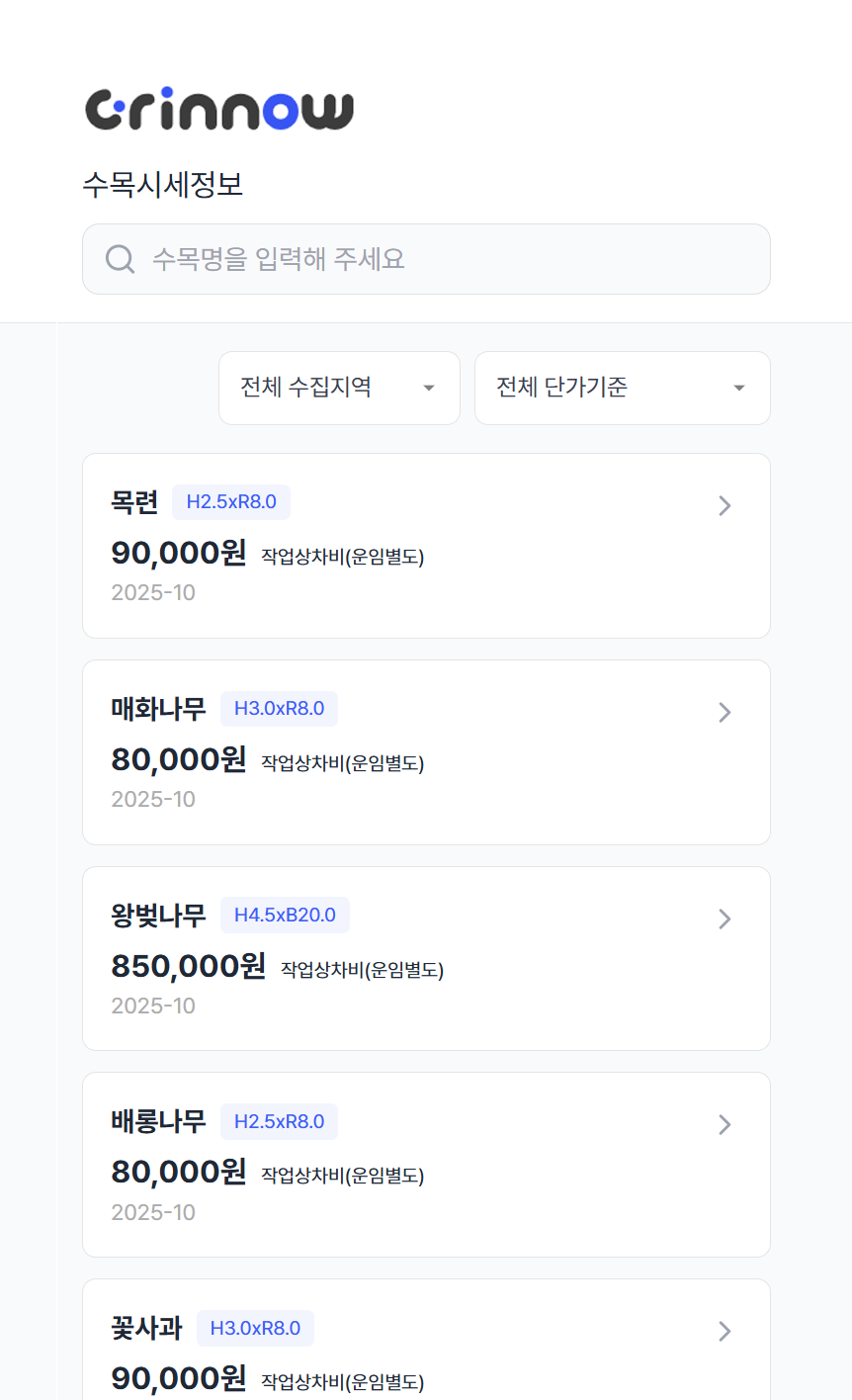This screenshot has width=852, height=1400.
Task: Click the magnifying glass search icon
Action: click(x=120, y=258)
